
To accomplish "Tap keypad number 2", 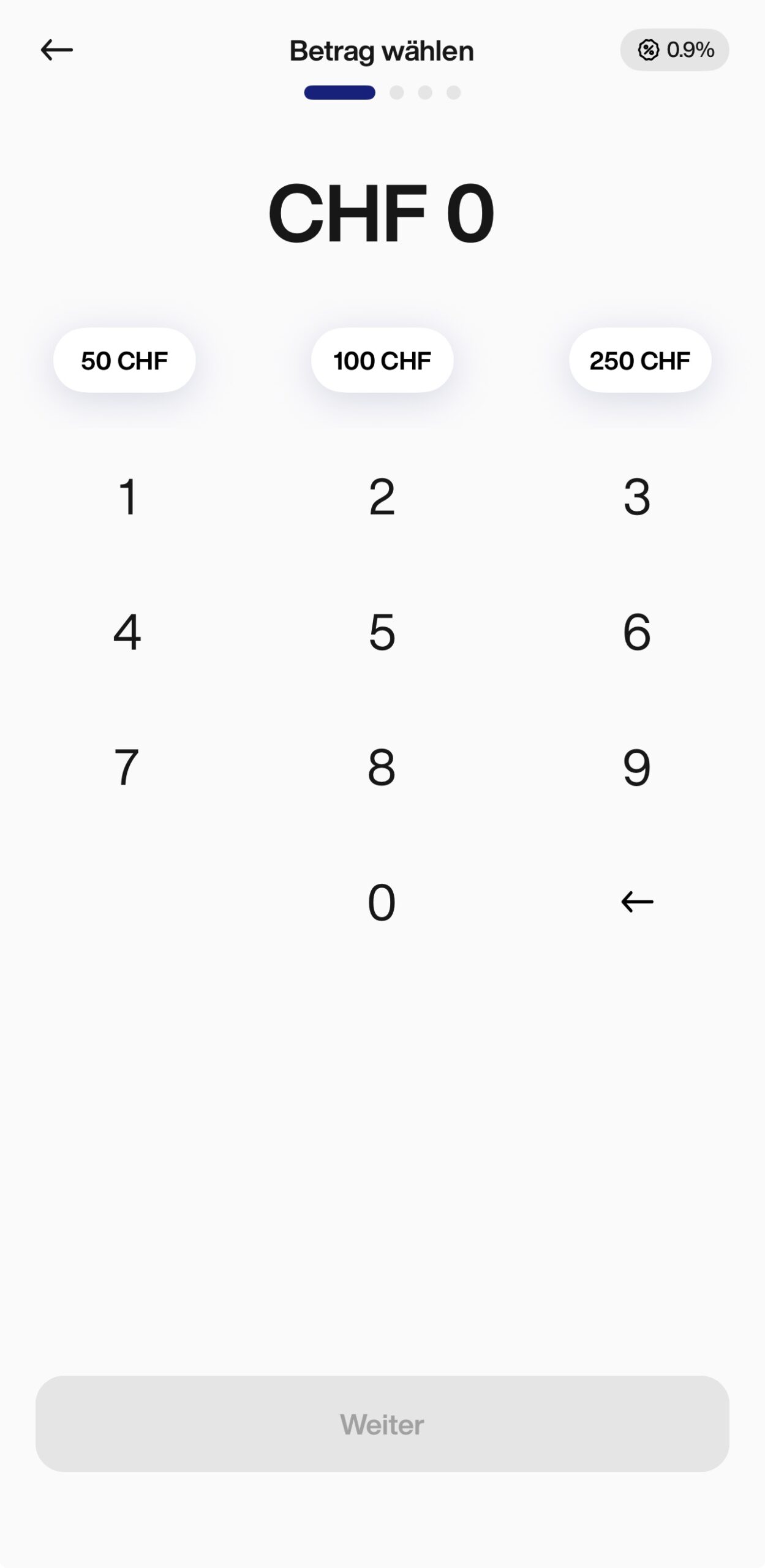I will pyautogui.click(x=382, y=497).
